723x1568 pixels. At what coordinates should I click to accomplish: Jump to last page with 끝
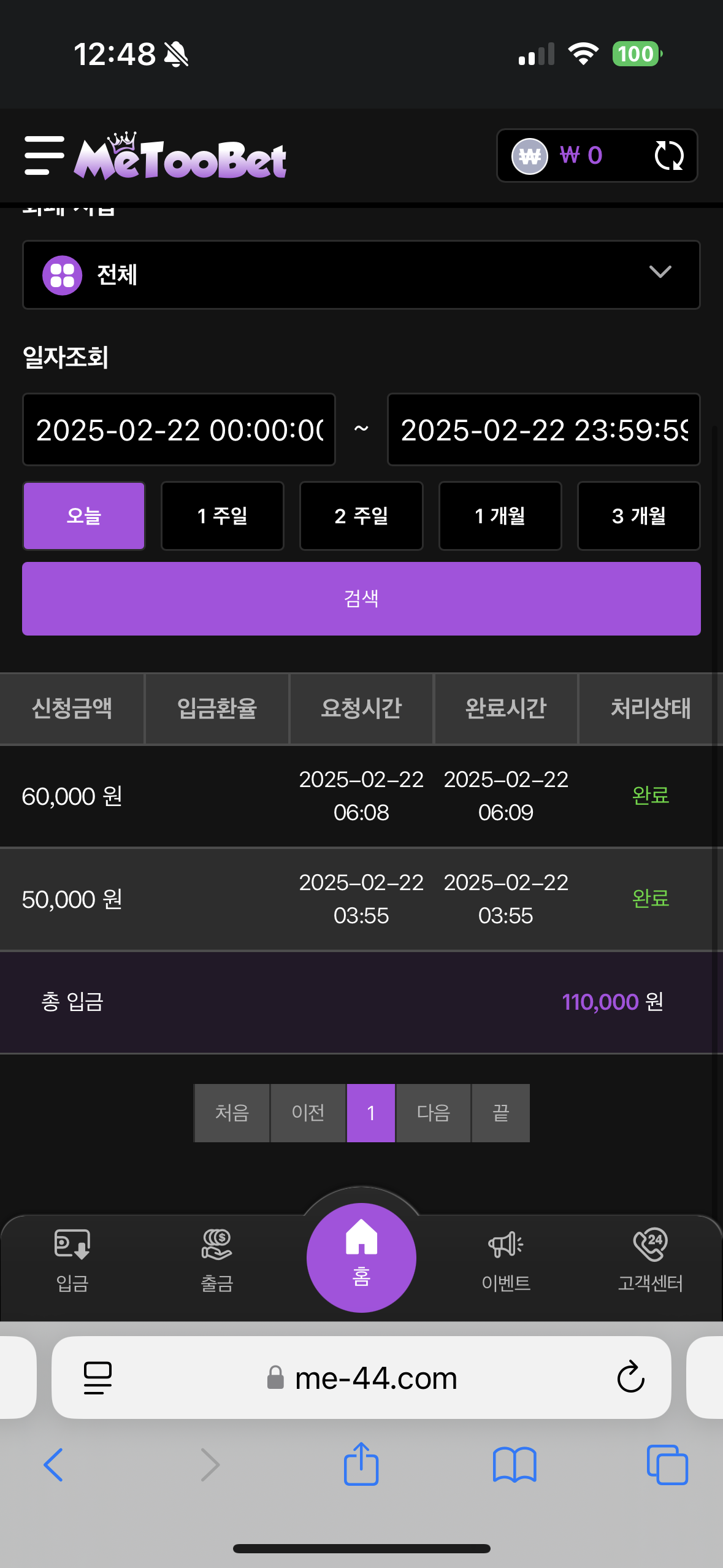pyautogui.click(x=501, y=1113)
